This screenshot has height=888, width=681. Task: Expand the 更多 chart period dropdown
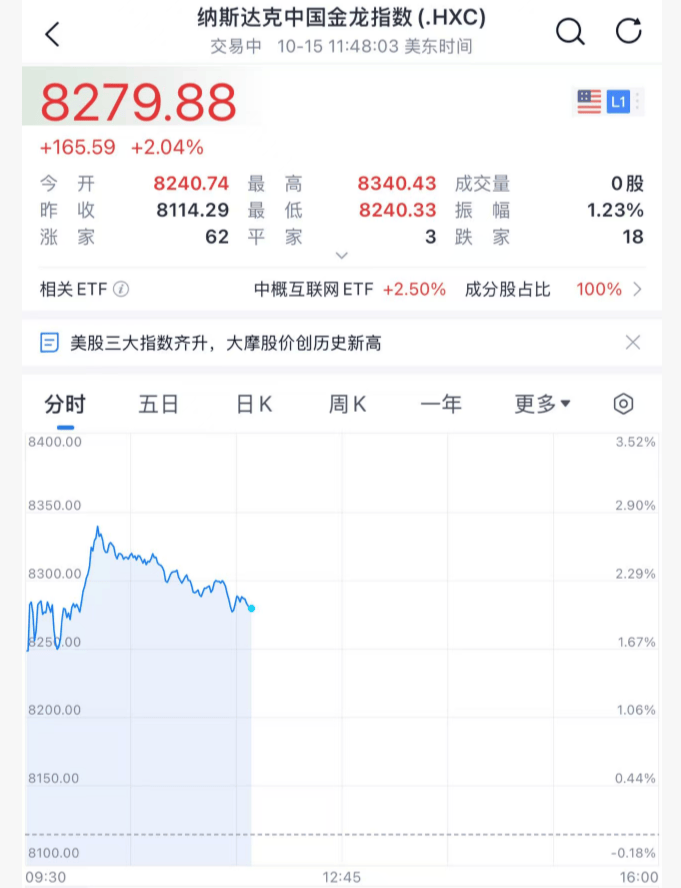(542, 404)
